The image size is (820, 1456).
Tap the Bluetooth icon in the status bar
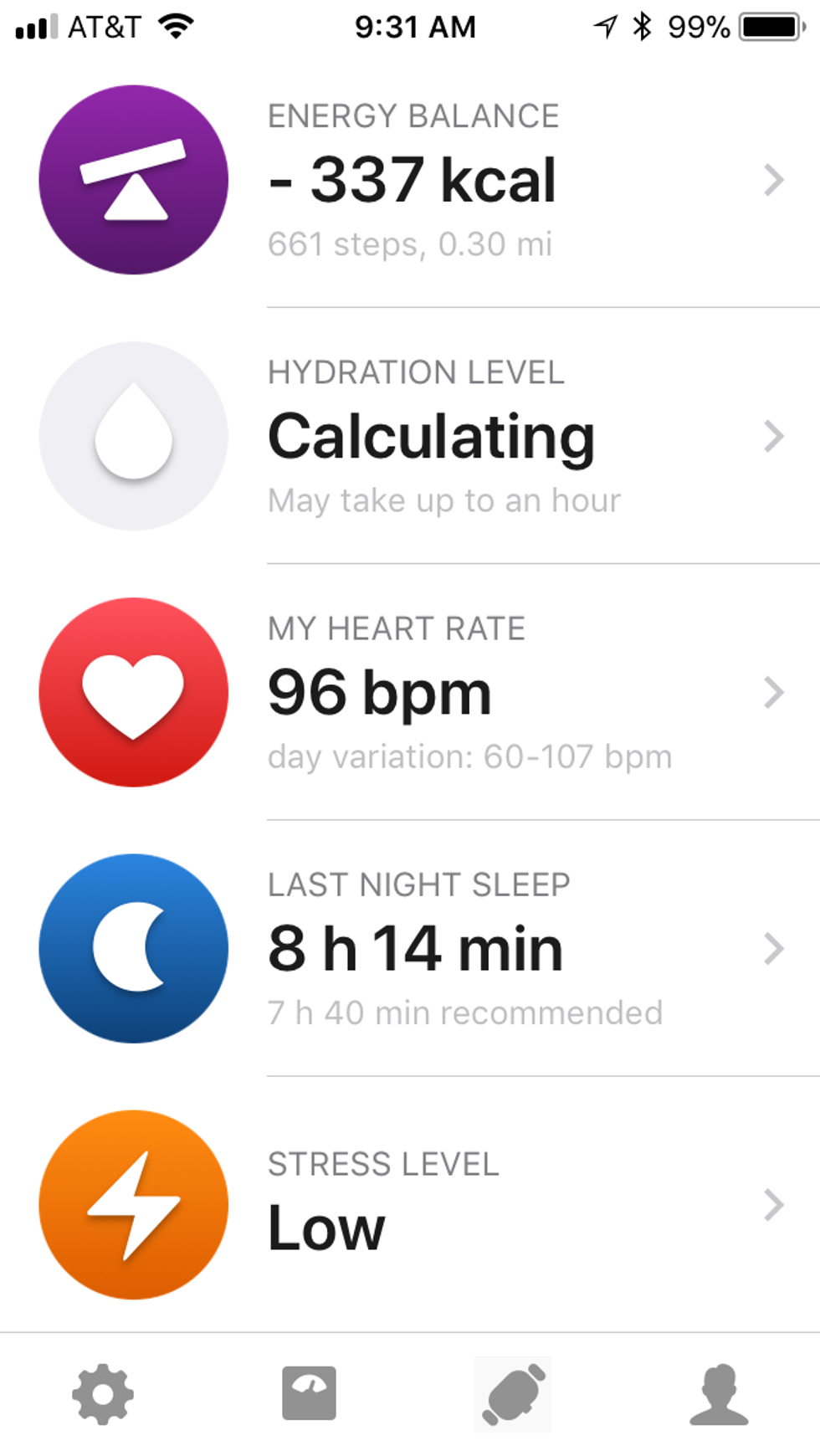click(640, 25)
